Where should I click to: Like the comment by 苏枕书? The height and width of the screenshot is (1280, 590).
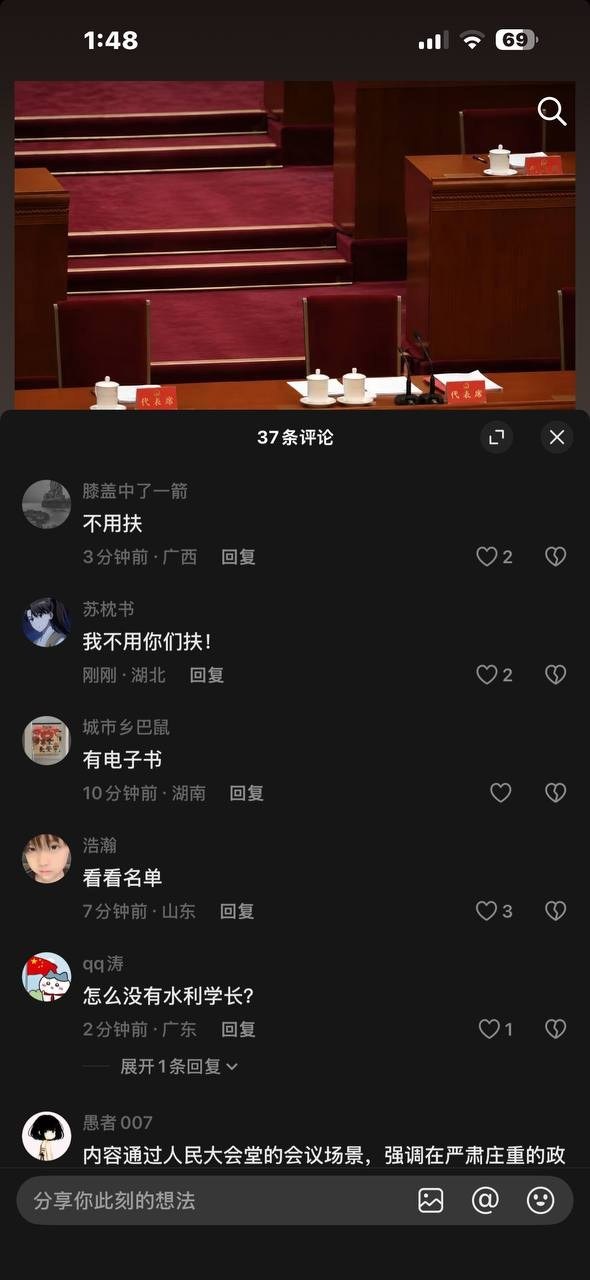(x=494, y=675)
